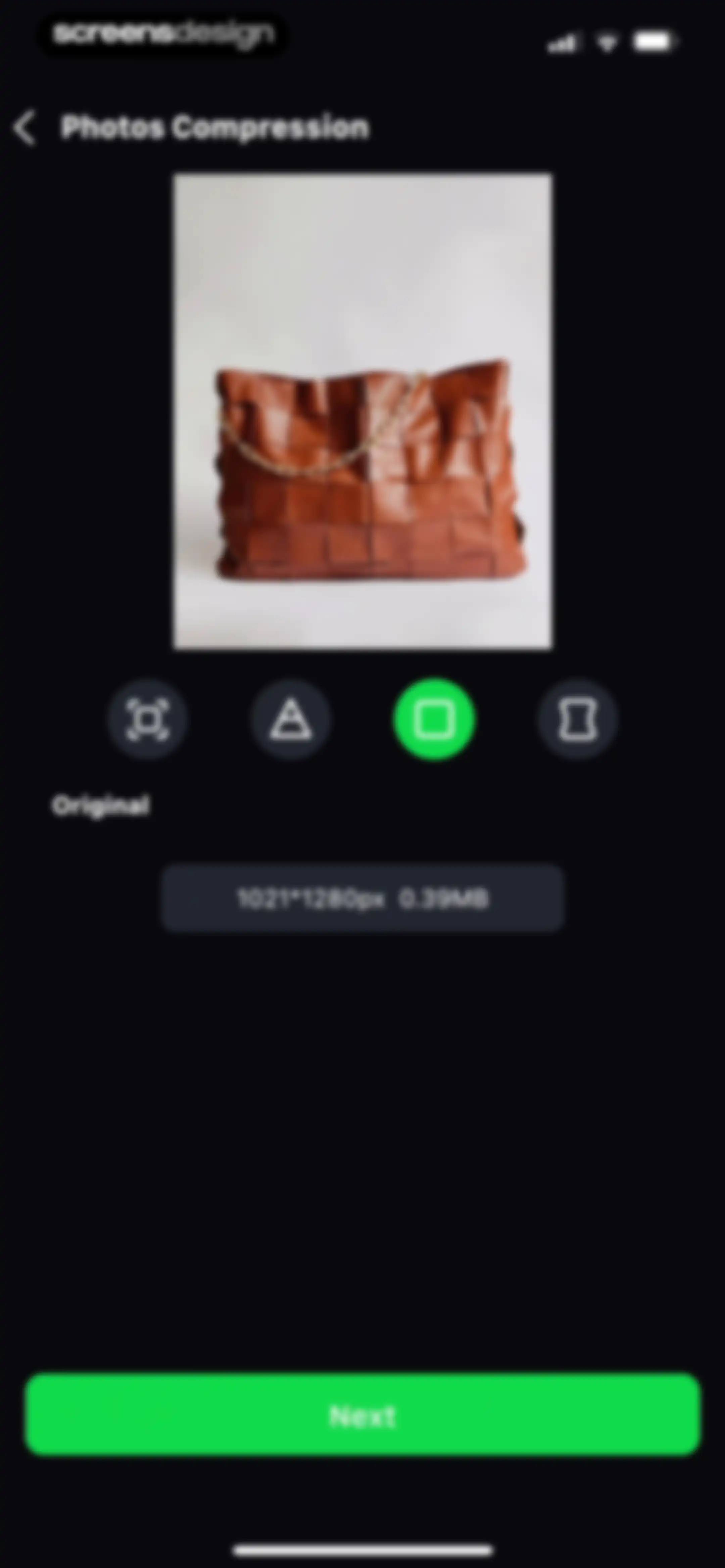Viewport: 725px width, 1568px height.
Task: Choose the triangle quality option
Action: [x=291, y=720]
